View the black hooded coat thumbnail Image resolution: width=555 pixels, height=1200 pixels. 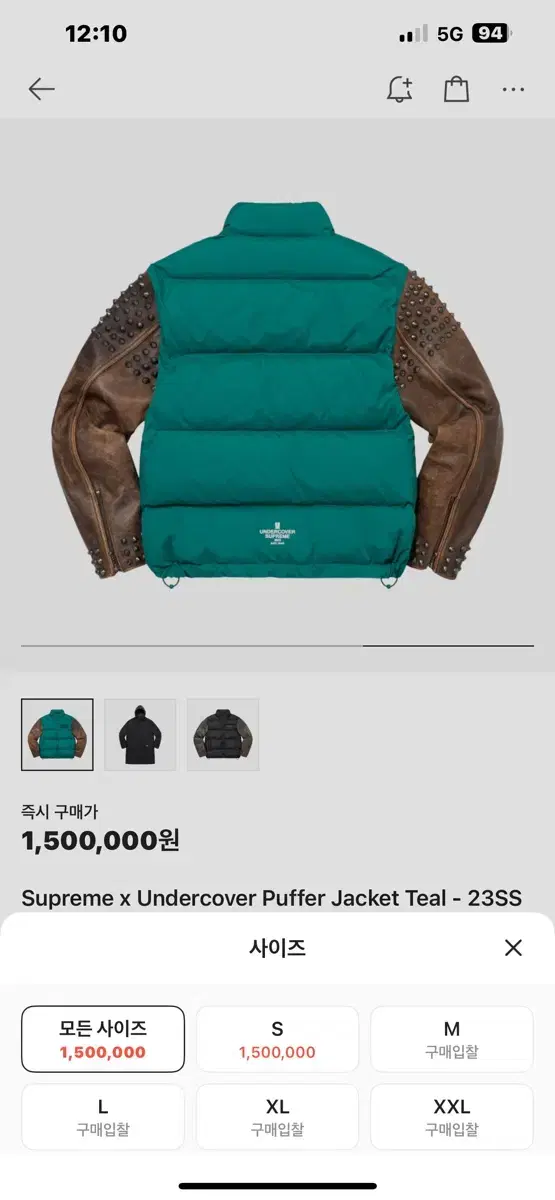140,734
